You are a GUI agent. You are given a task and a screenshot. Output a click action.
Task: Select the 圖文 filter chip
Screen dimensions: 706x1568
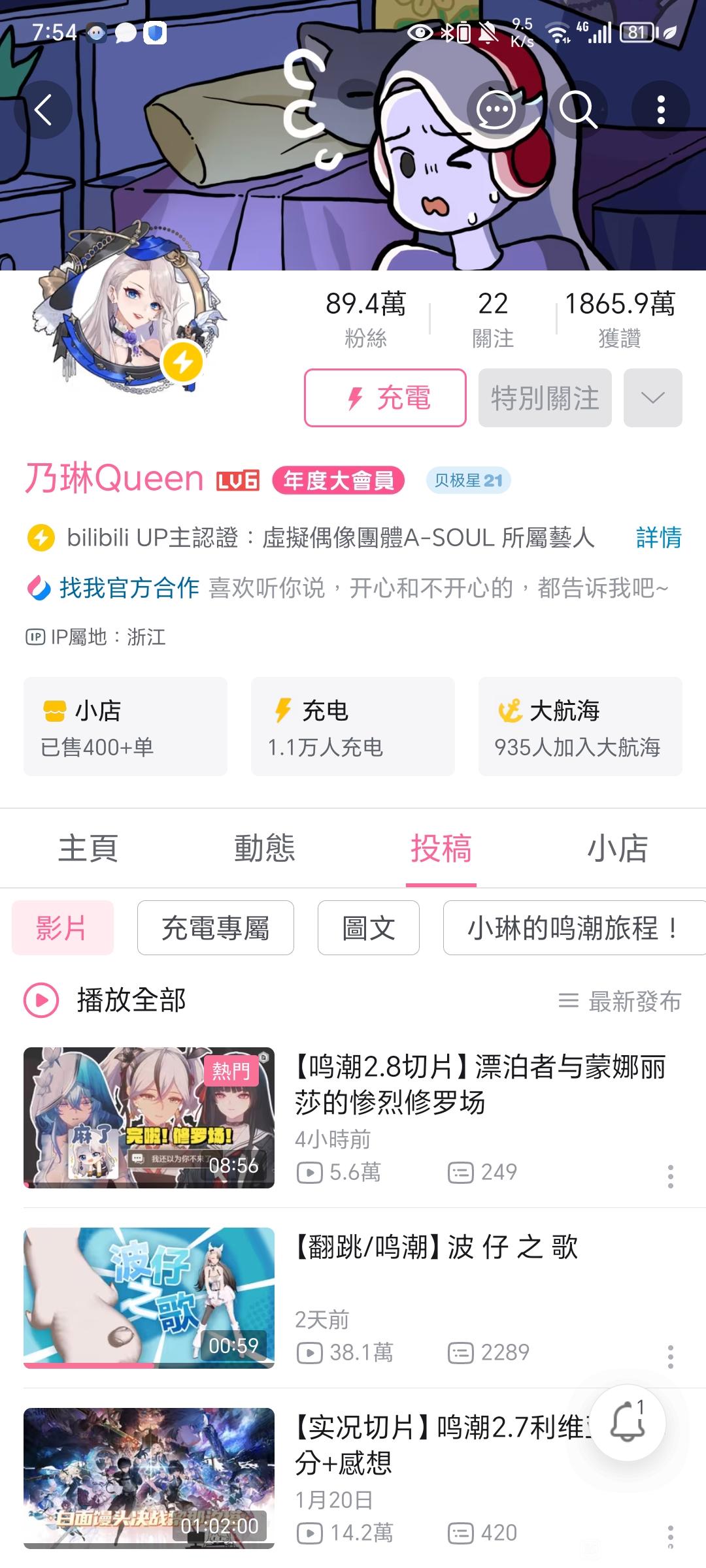tap(368, 928)
